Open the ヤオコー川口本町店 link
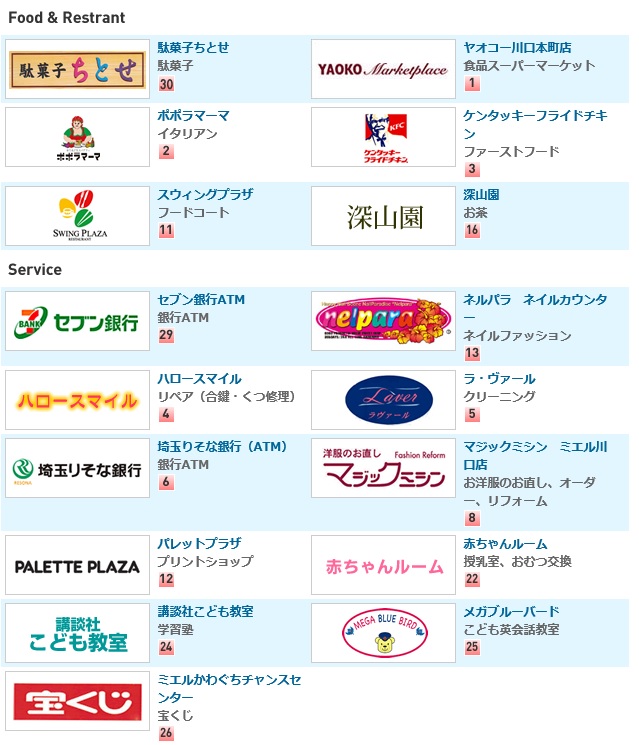639x745 pixels. pos(517,48)
